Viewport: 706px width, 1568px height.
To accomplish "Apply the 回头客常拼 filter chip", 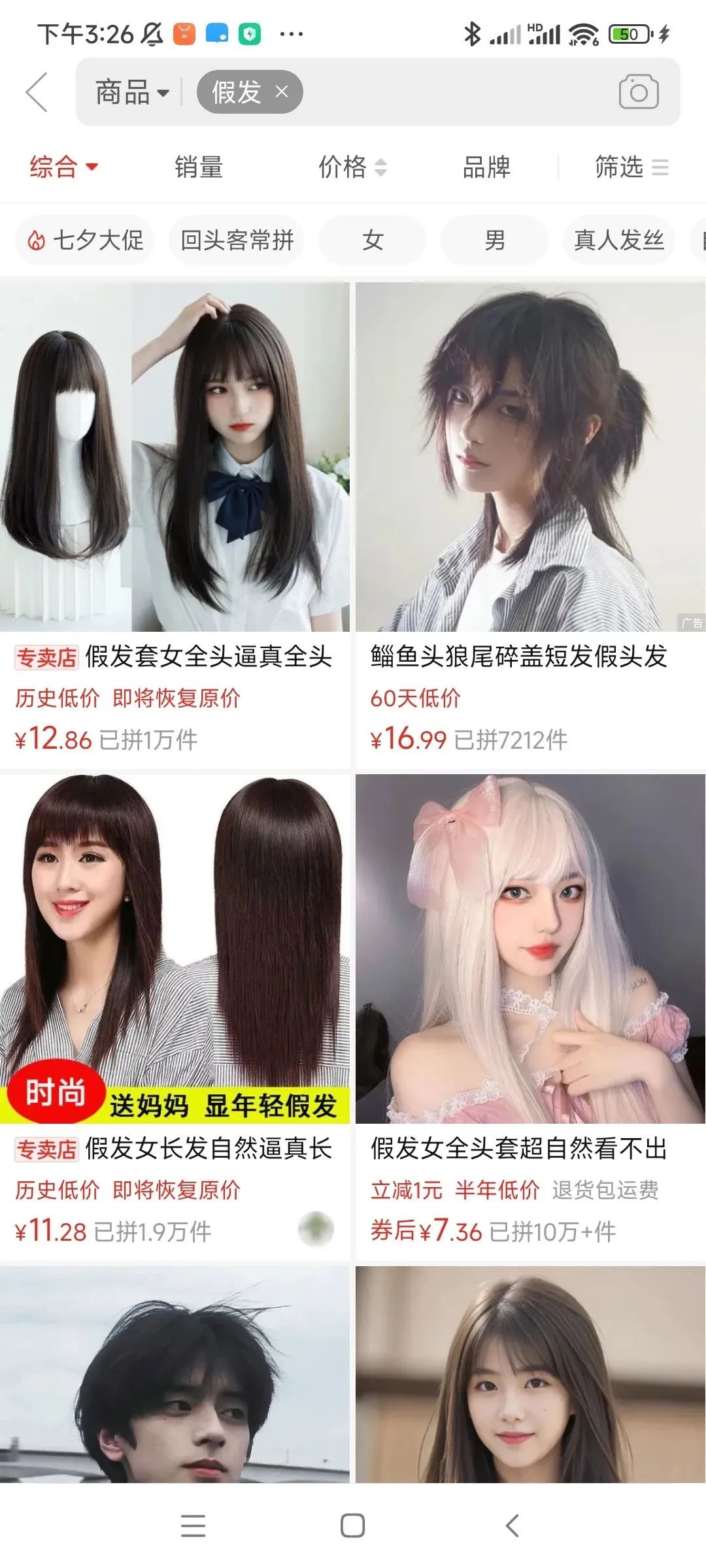I will click(237, 240).
